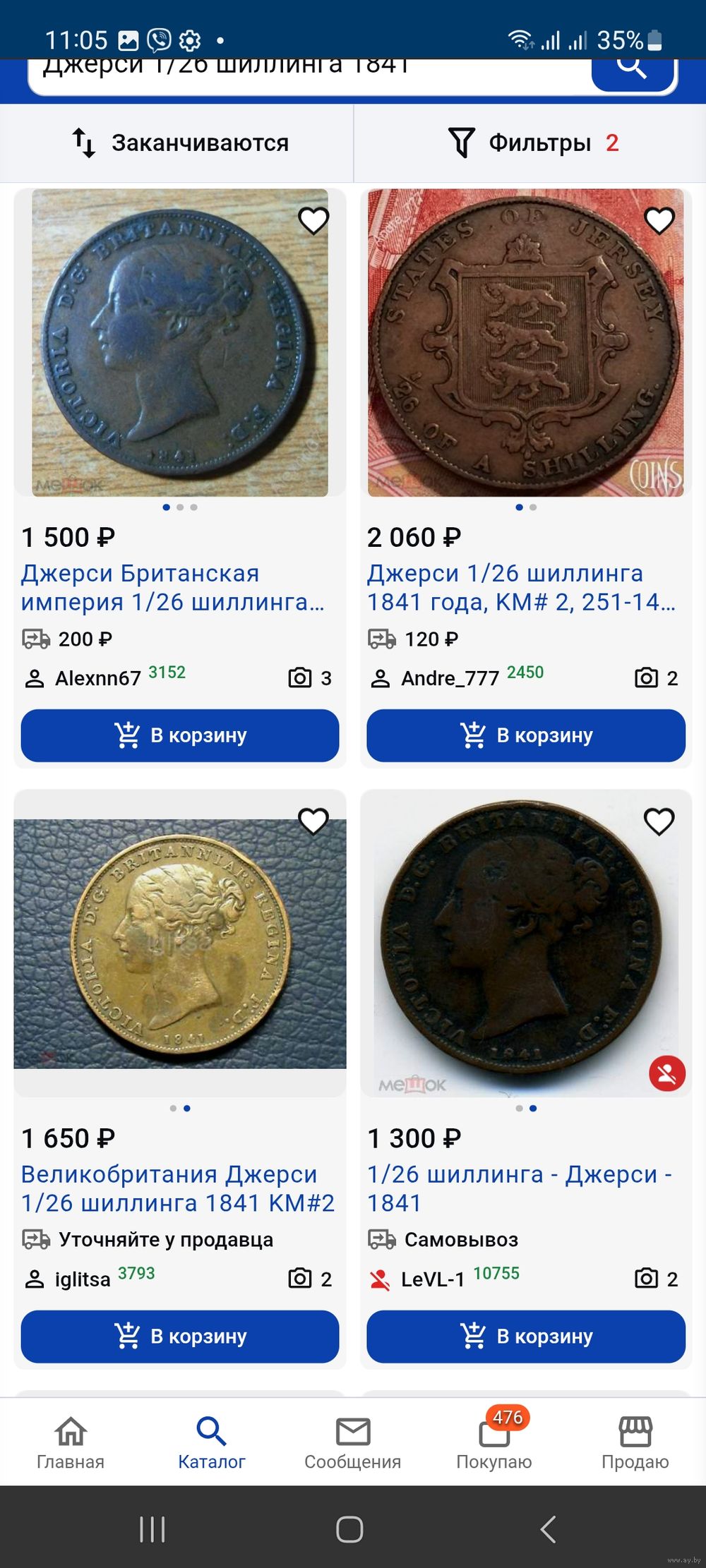
Task: Go back with the system back button
Action: (549, 1529)
